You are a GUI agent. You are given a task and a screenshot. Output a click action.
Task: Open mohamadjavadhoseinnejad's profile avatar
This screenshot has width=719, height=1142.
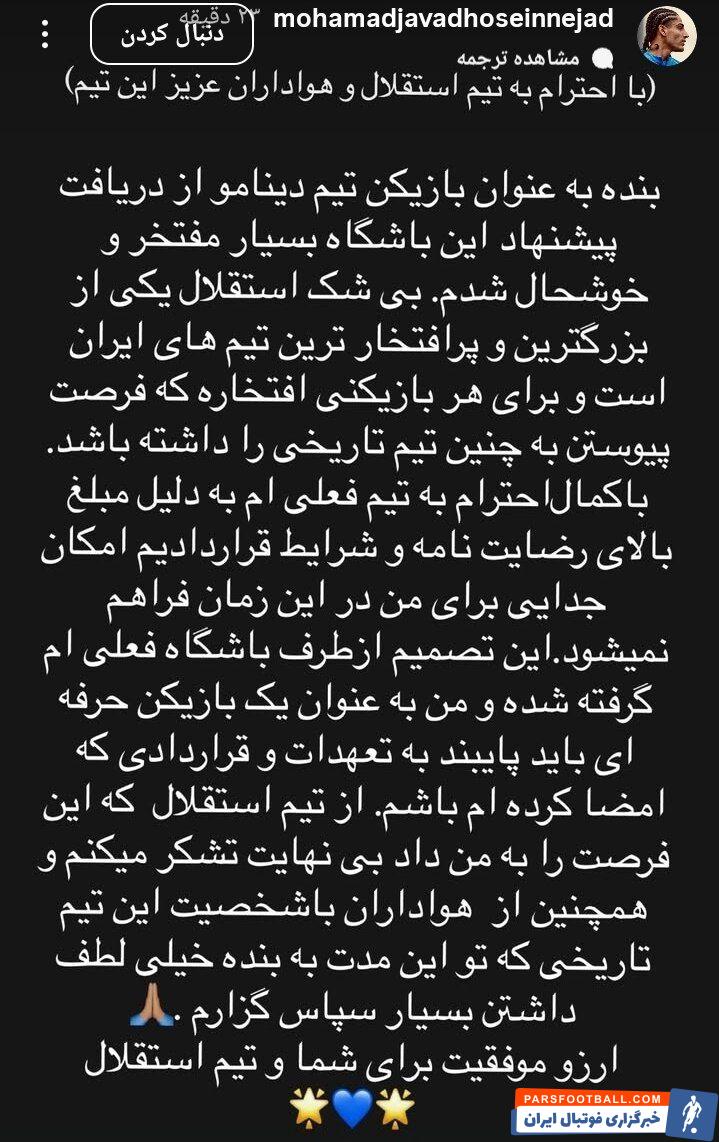coord(667,37)
